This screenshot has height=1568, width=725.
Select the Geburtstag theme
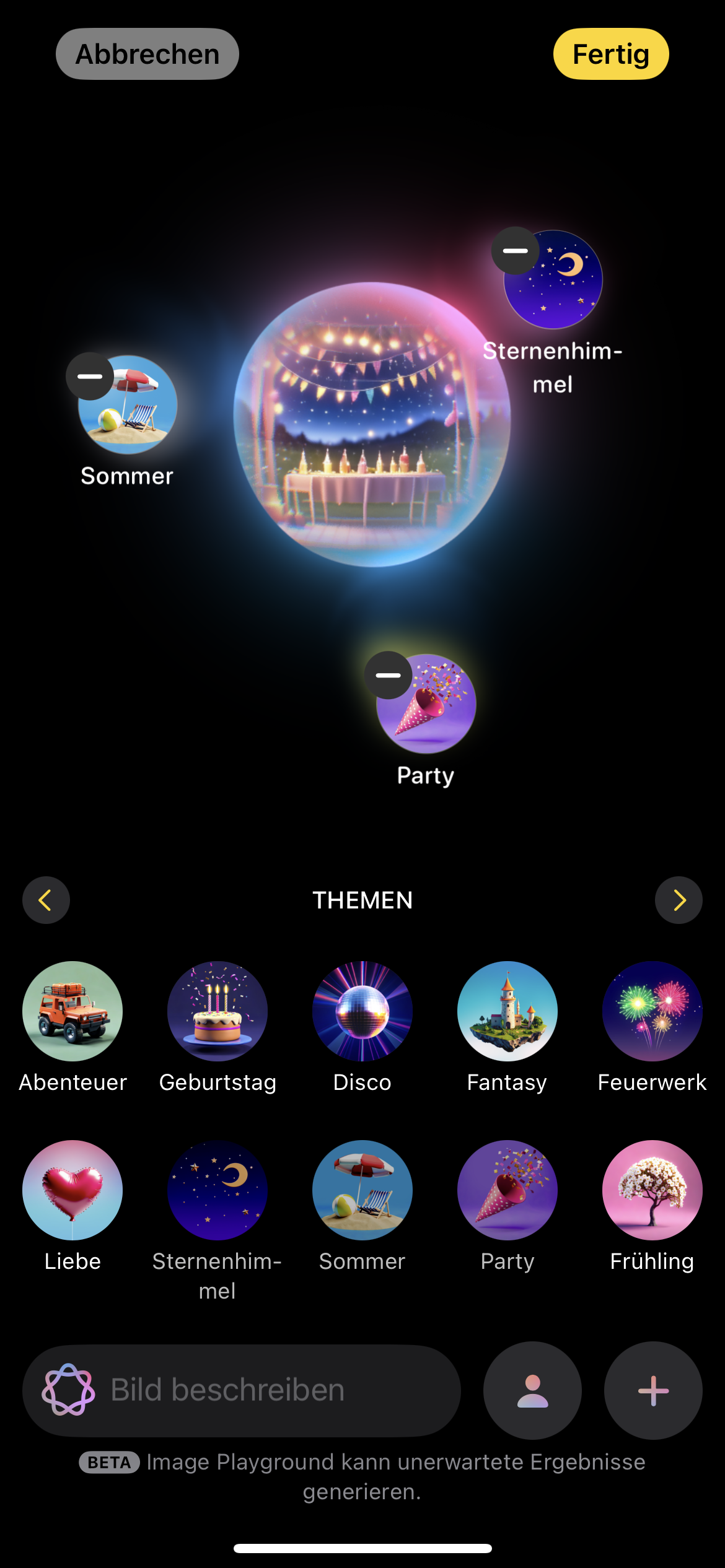coord(217,1011)
